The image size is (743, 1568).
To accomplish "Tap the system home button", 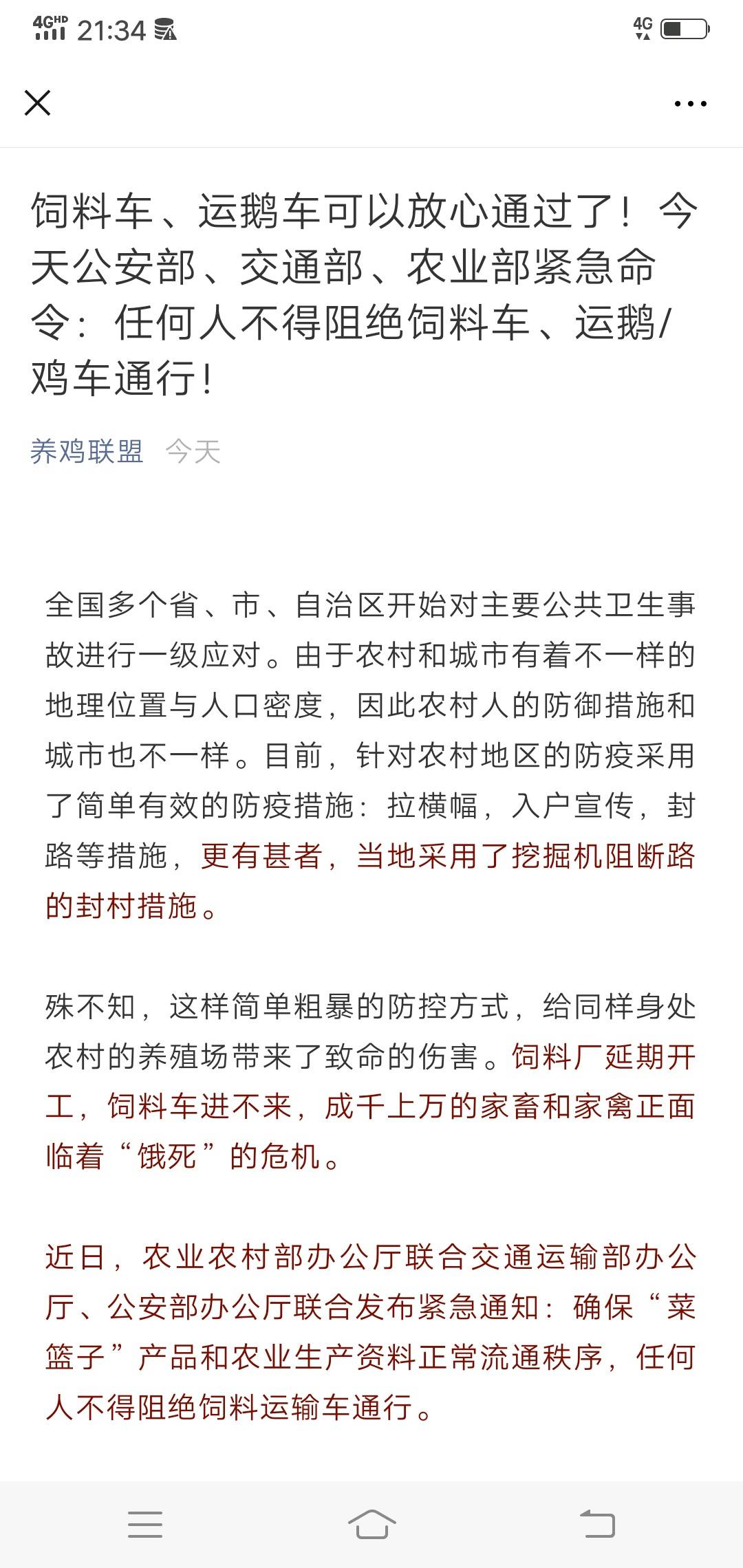I will [x=371, y=1524].
